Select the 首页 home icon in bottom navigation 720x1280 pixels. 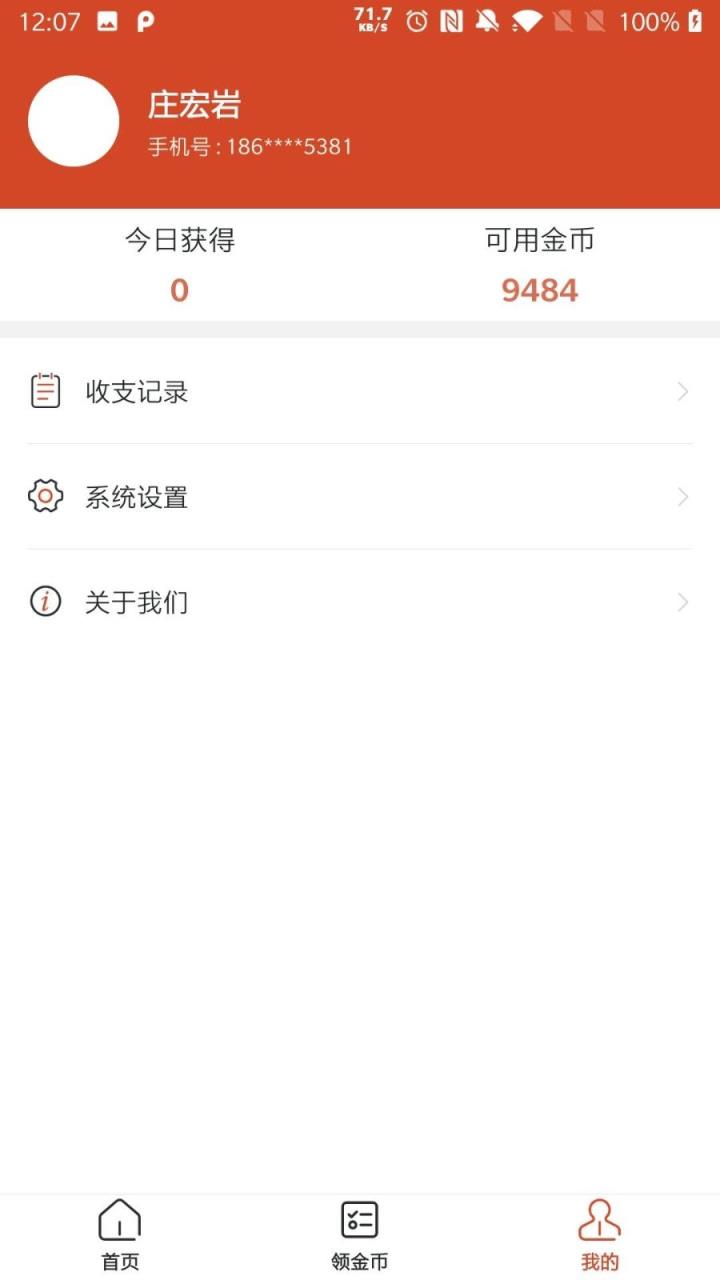pos(119,1220)
